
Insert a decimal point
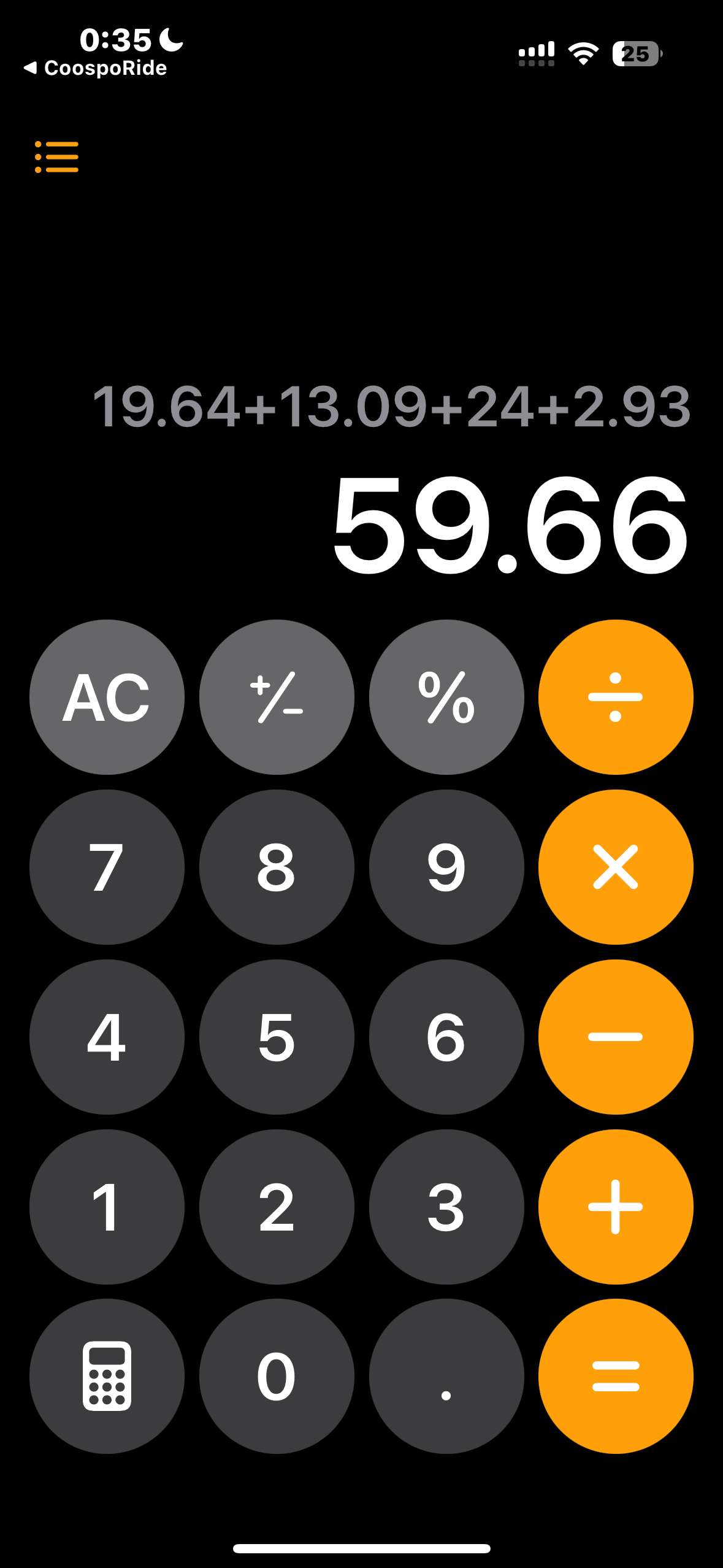click(446, 1376)
